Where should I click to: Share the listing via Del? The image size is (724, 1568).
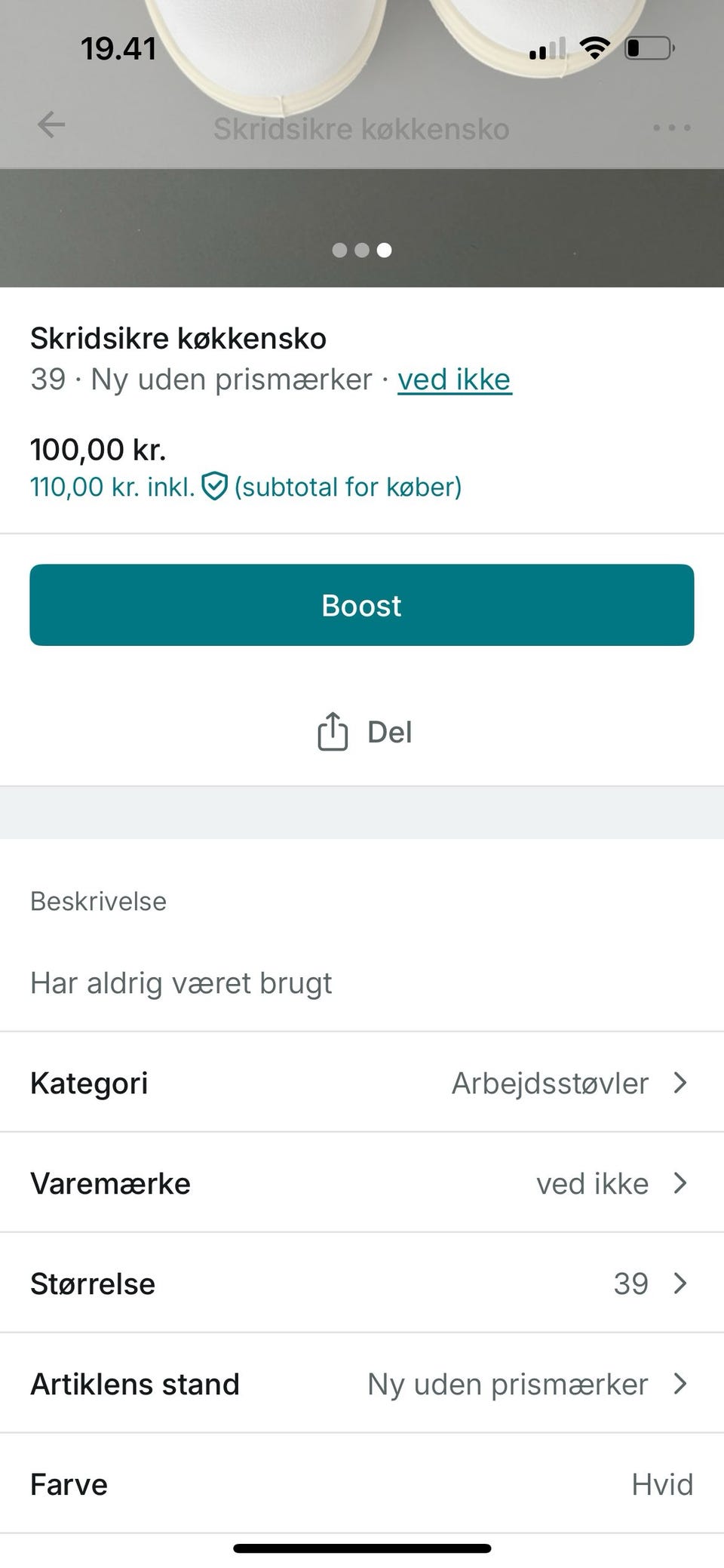(x=364, y=731)
